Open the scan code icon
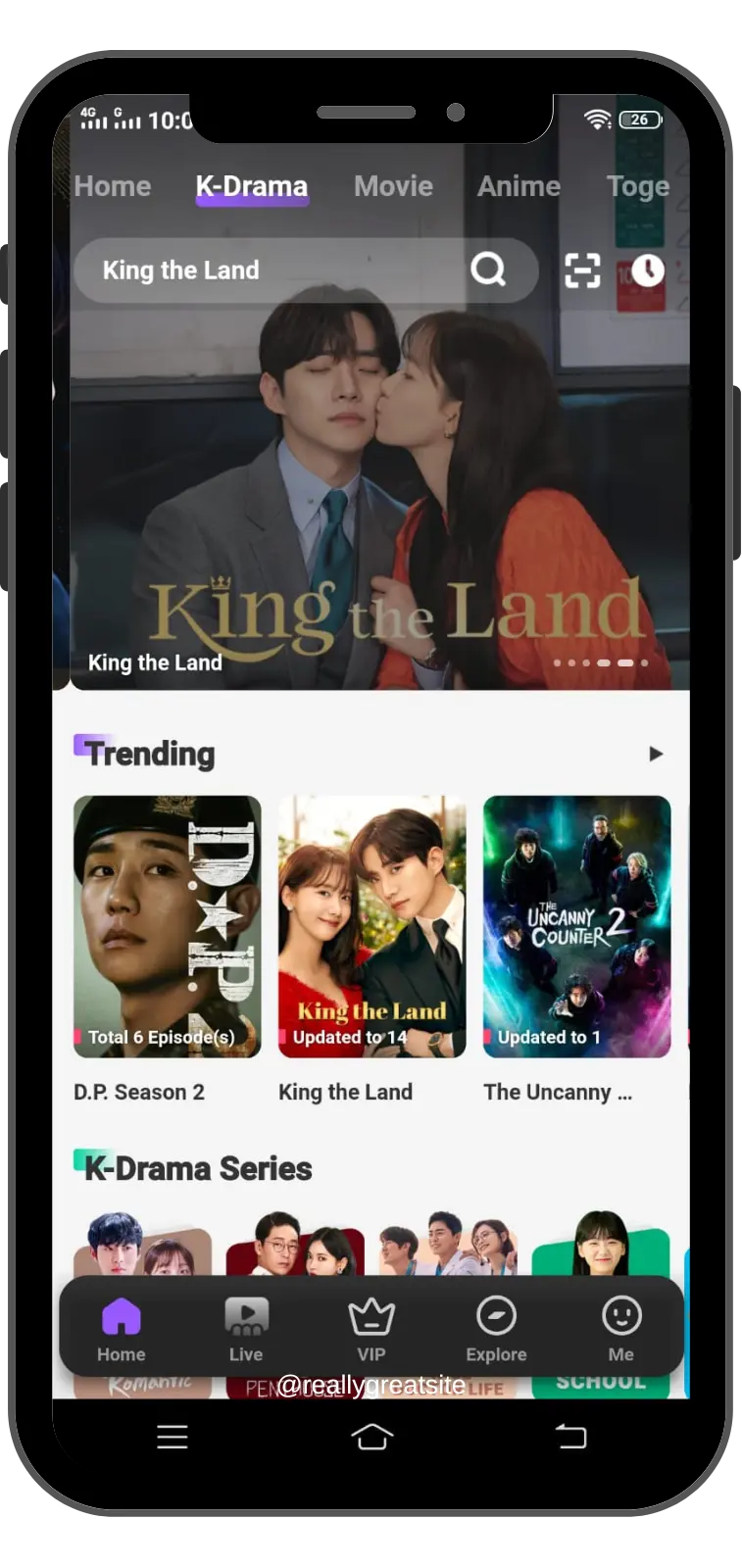Image resolution: width=742 pixels, height=1568 pixels. tap(582, 269)
